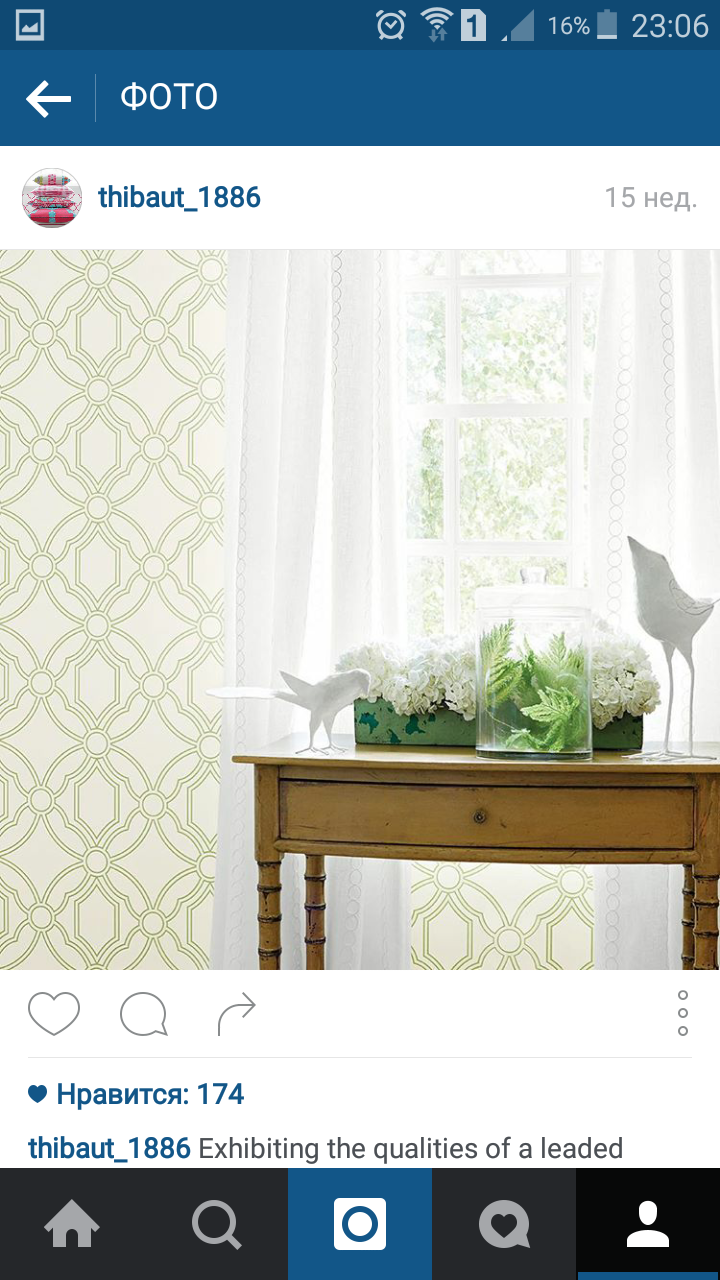Share the post with arrow icon
Screen dimensions: 720x1280
click(x=237, y=1014)
